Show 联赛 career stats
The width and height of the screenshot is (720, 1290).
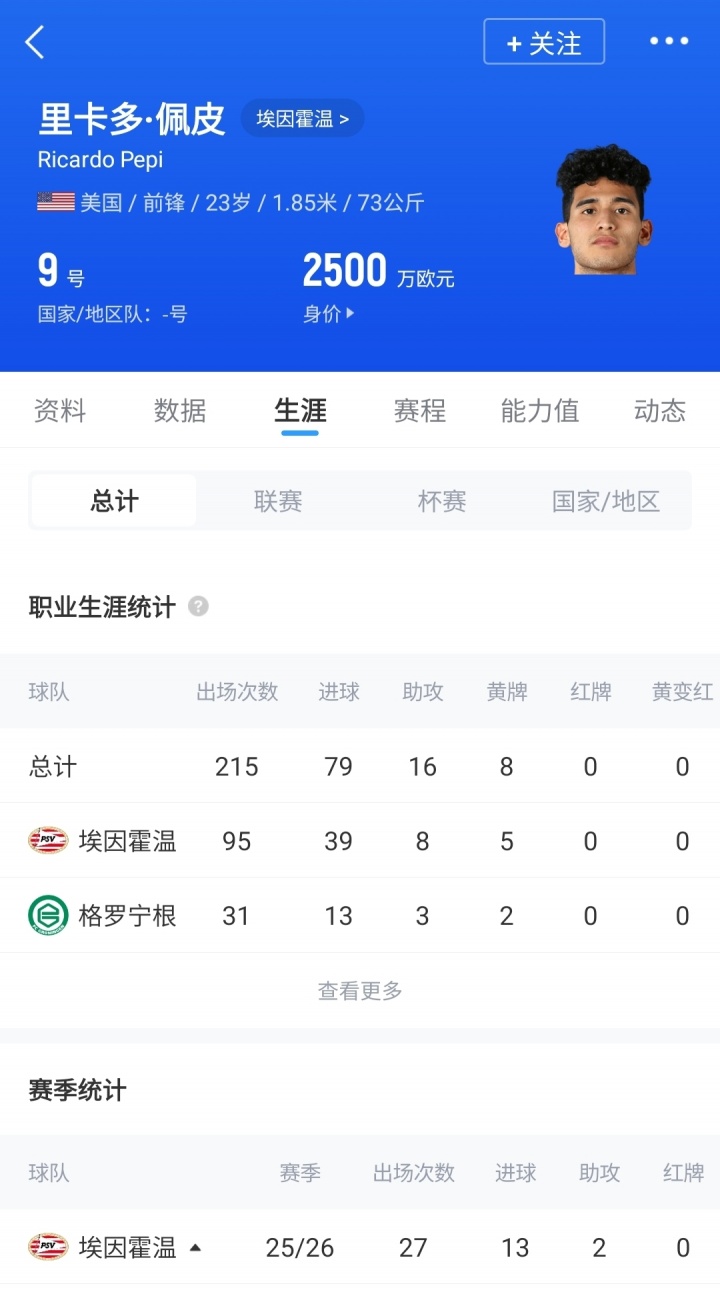pyautogui.click(x=278, y=501)
